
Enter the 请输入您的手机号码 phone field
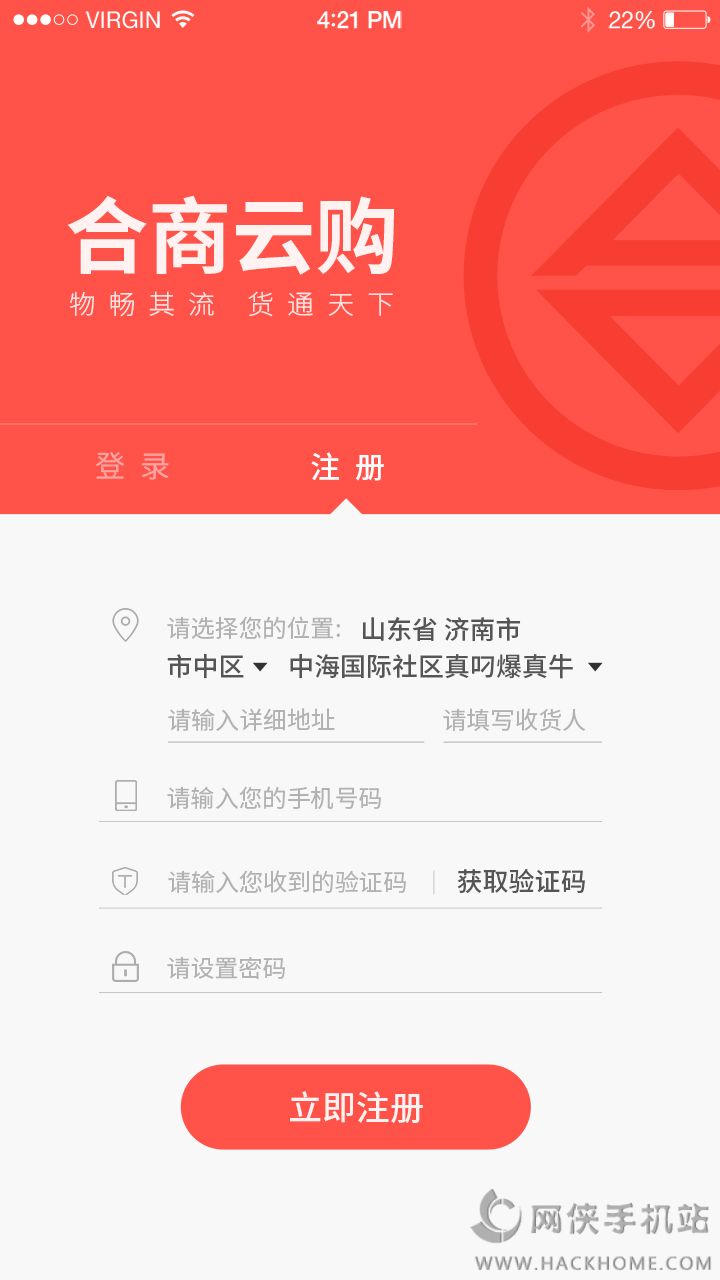tap(380, 798)
